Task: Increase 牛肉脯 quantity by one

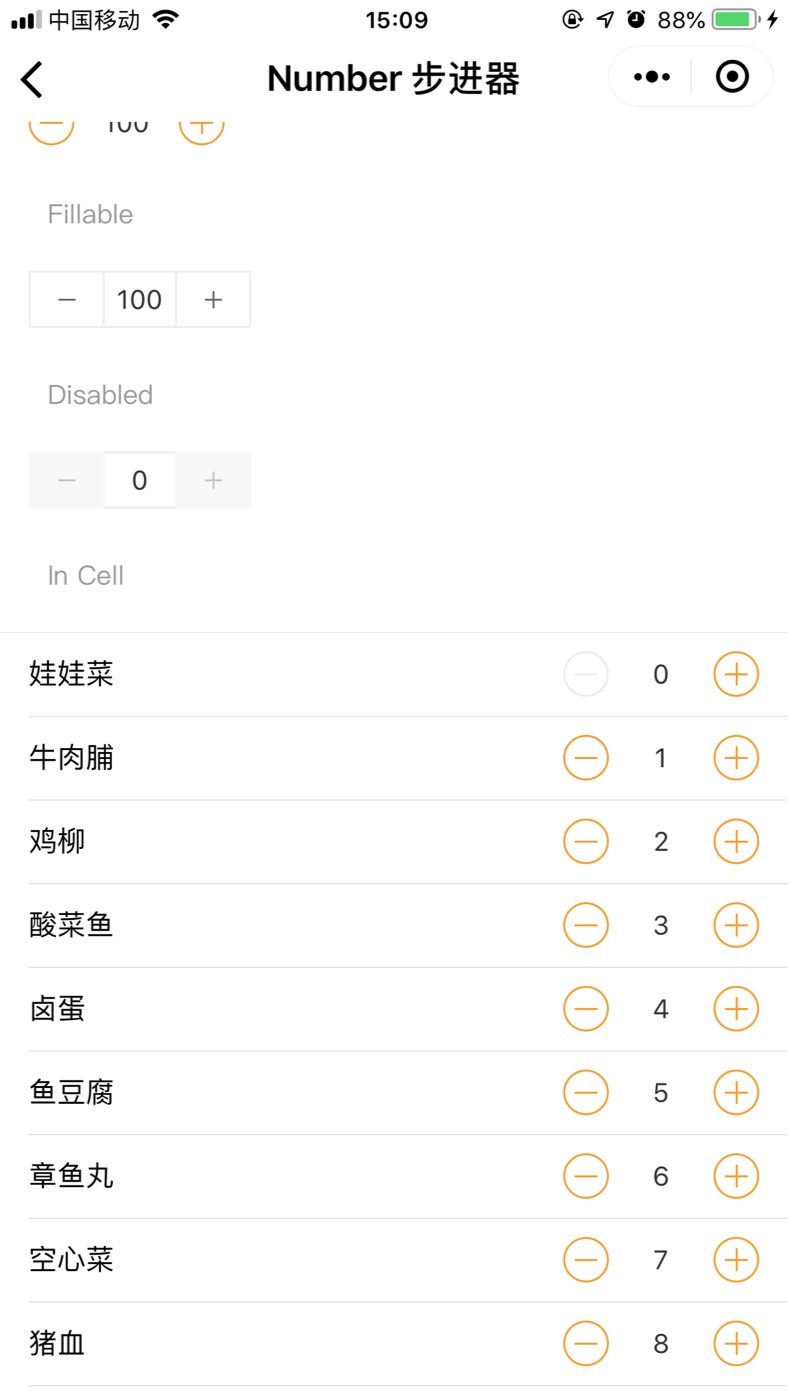Action: pos(736,759)
